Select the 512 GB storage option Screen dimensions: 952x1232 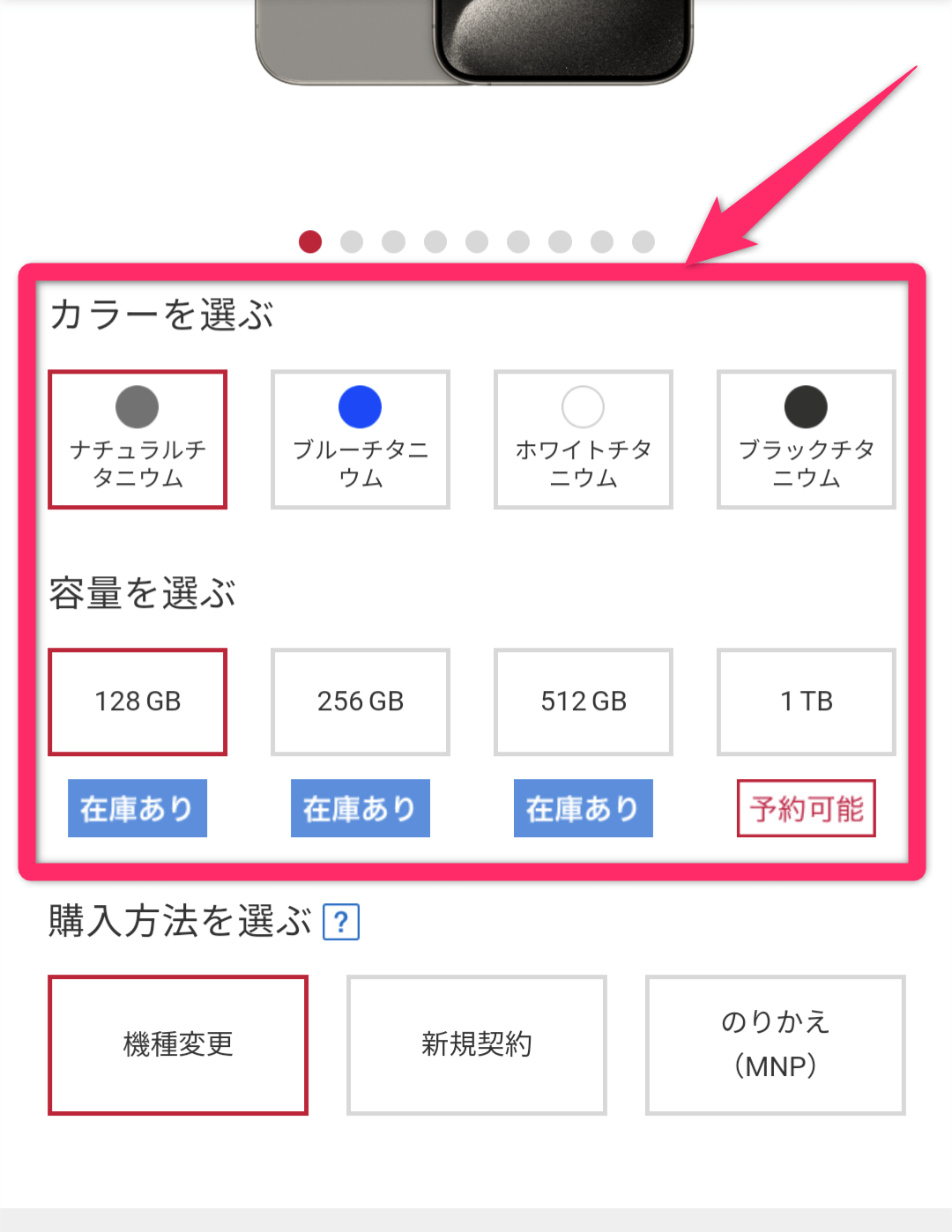point(583,701)
